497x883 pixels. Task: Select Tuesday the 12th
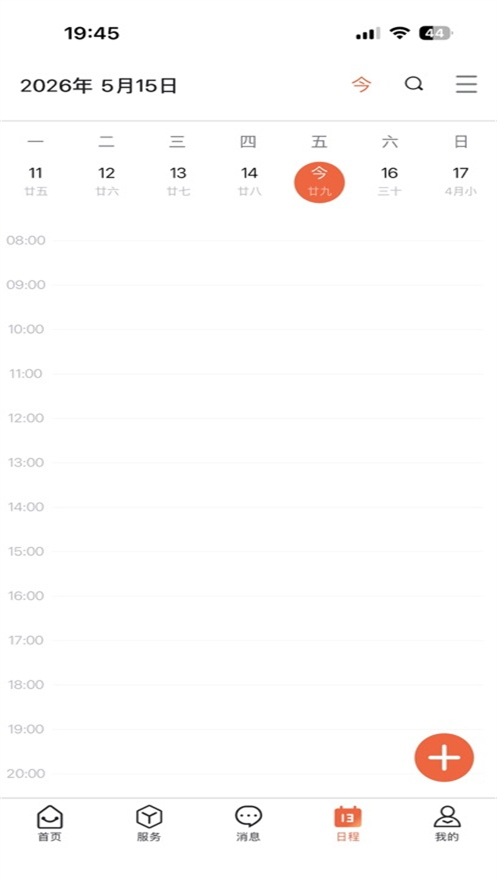coord(106,181)
